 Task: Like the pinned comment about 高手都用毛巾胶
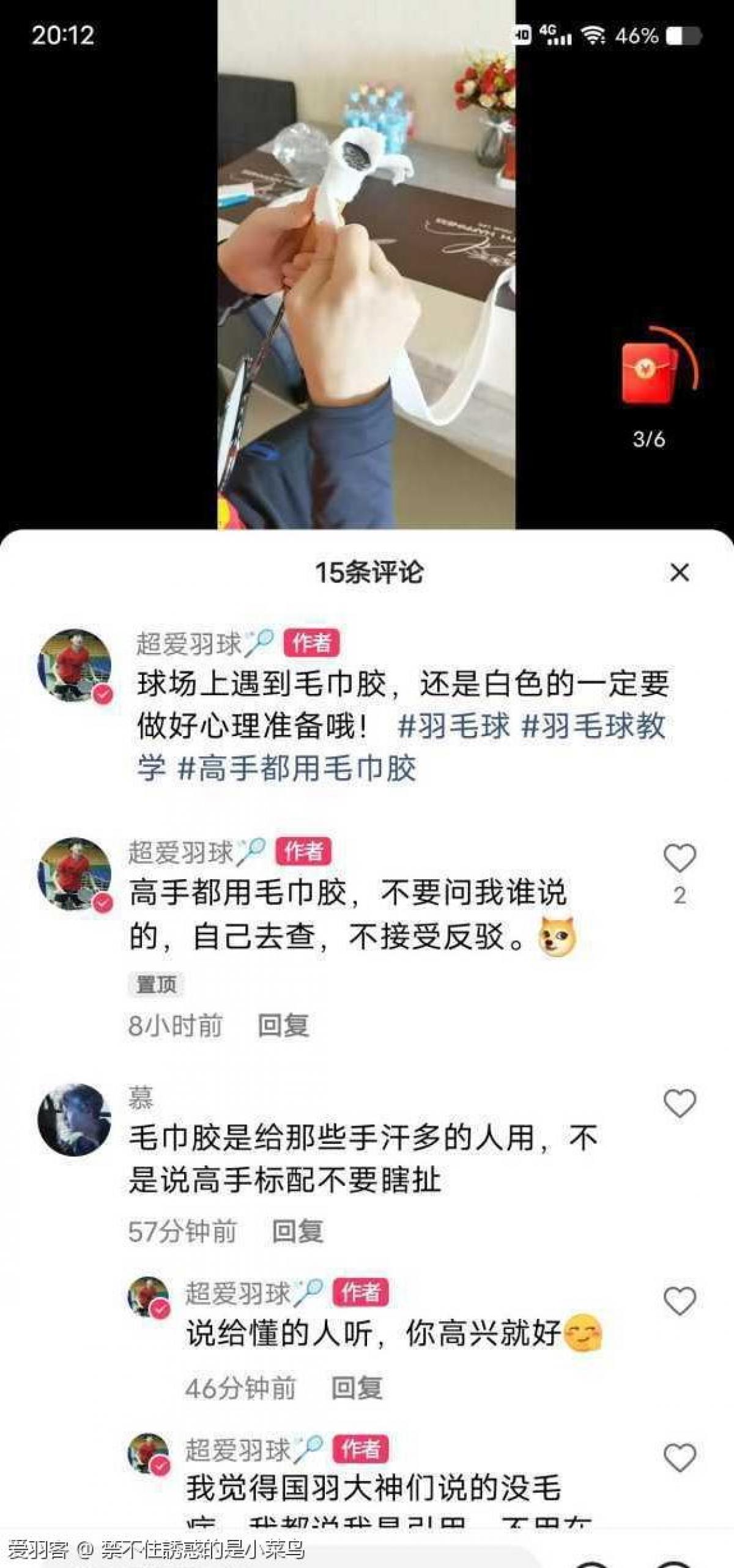[680, 858]
